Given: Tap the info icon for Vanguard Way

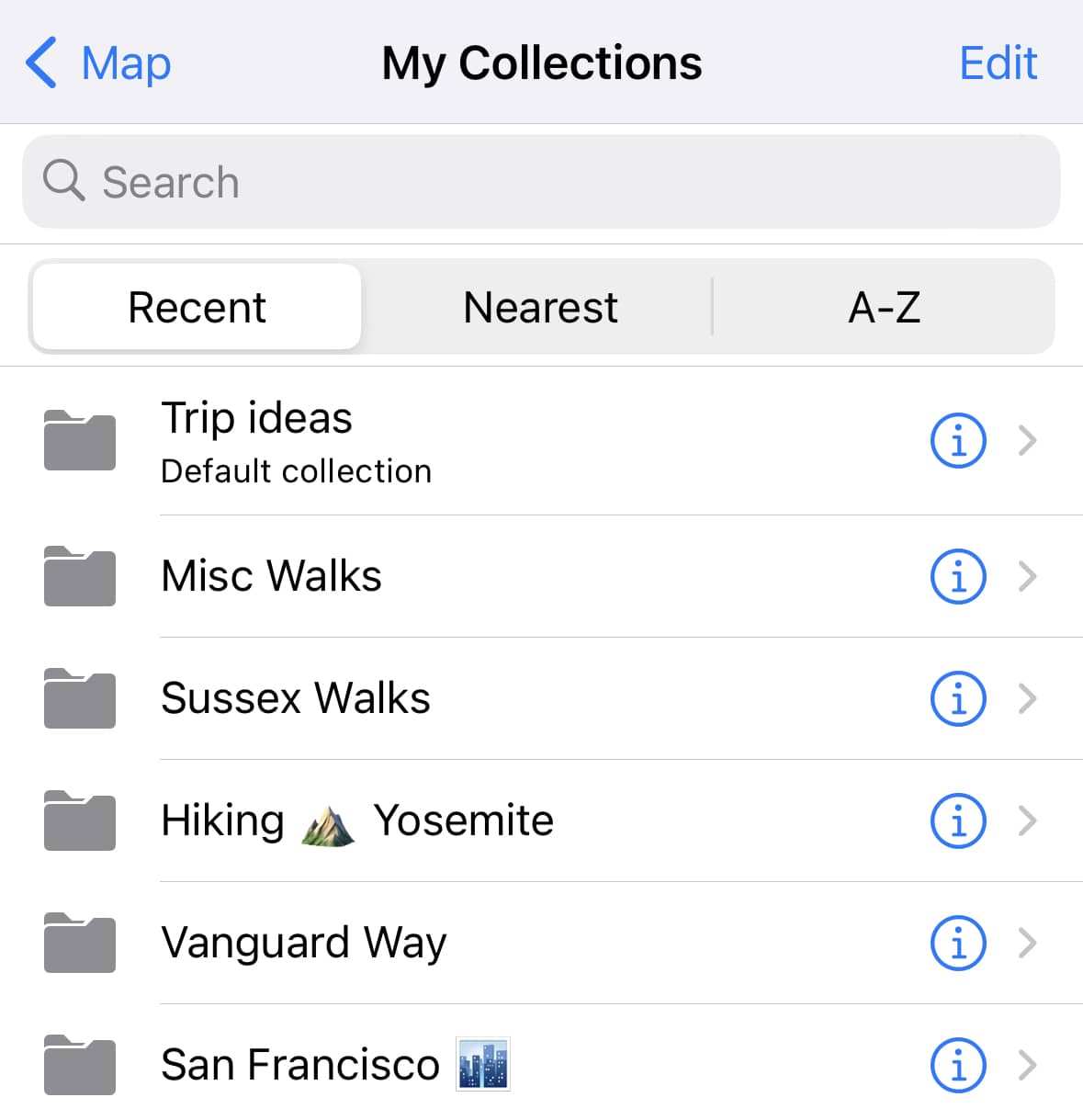Looking at the screenshot, I should coord(958,943).
